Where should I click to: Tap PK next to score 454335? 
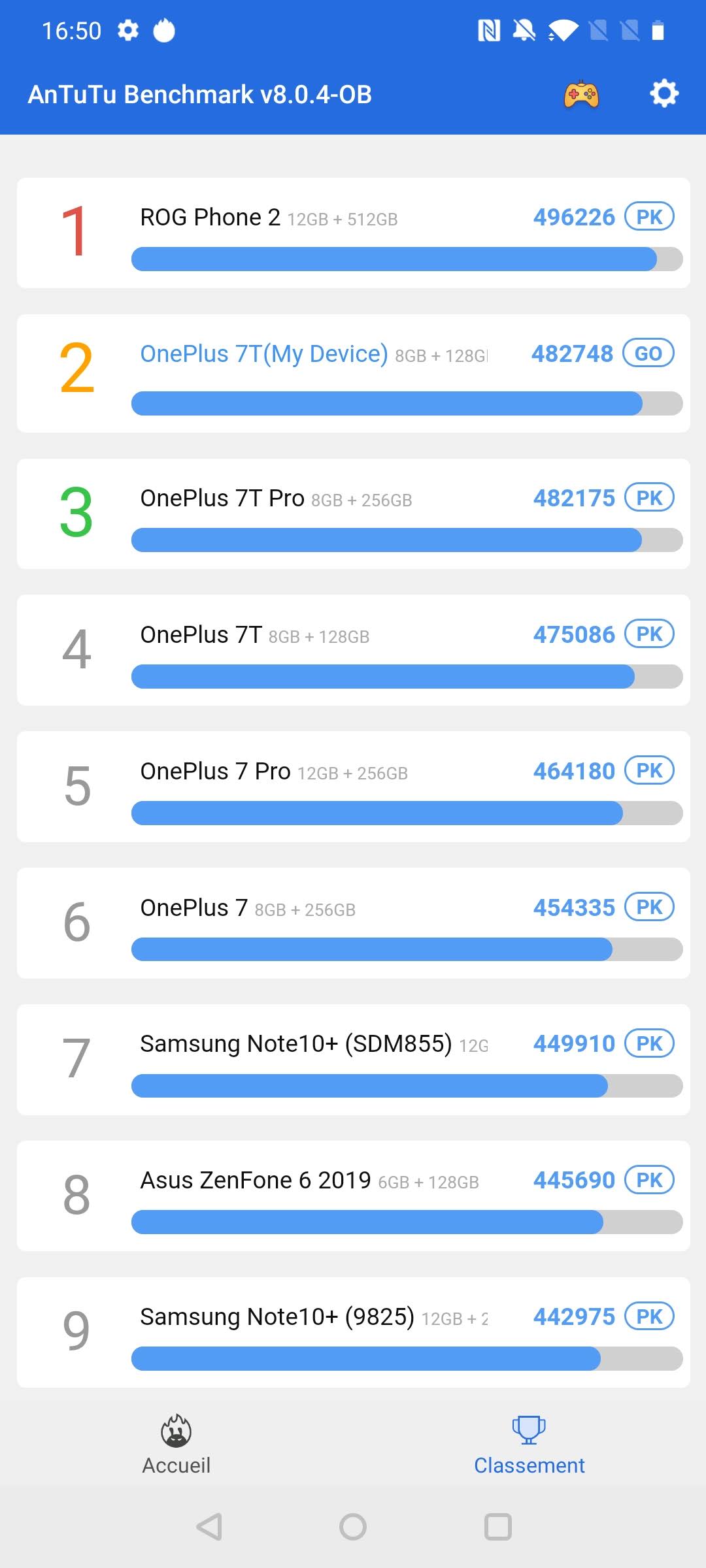click(649, 907)
